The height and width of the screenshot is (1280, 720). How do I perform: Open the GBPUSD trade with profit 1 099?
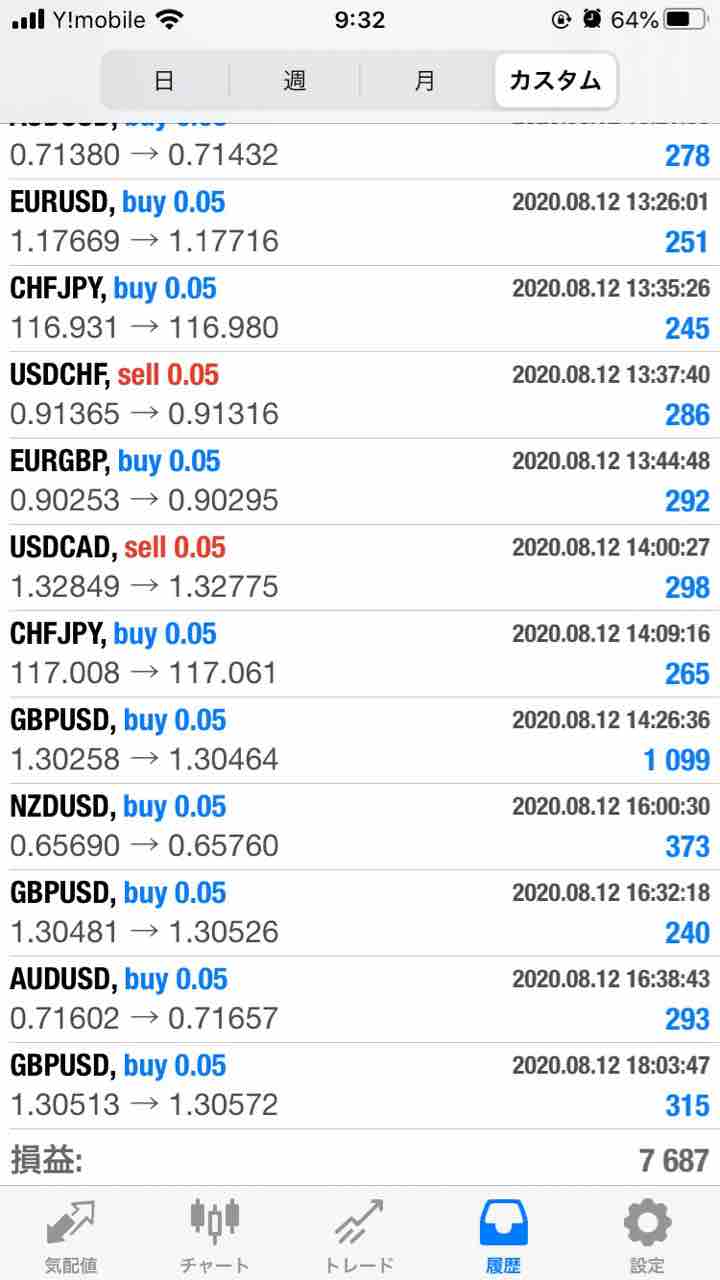tap(360, 740)
